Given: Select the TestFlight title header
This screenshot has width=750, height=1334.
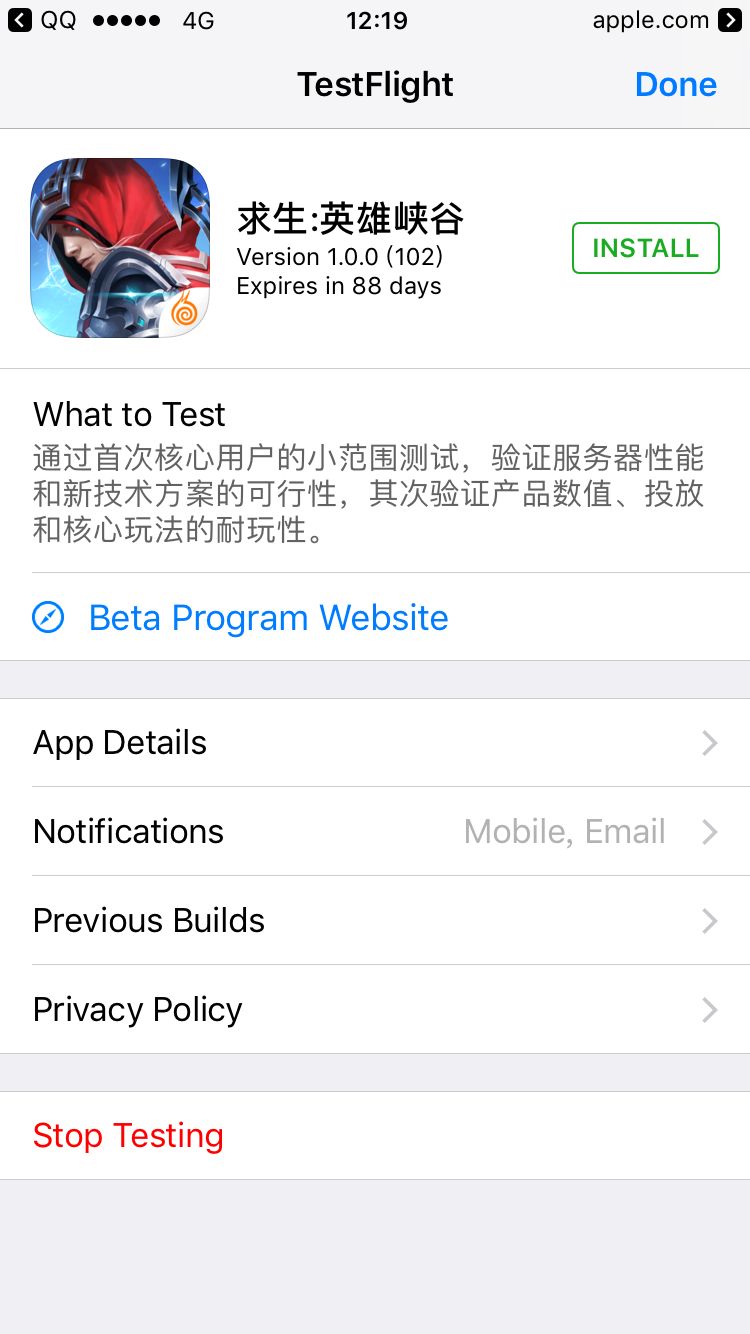Looking at the screenshot, I should [x=375, y=85].
